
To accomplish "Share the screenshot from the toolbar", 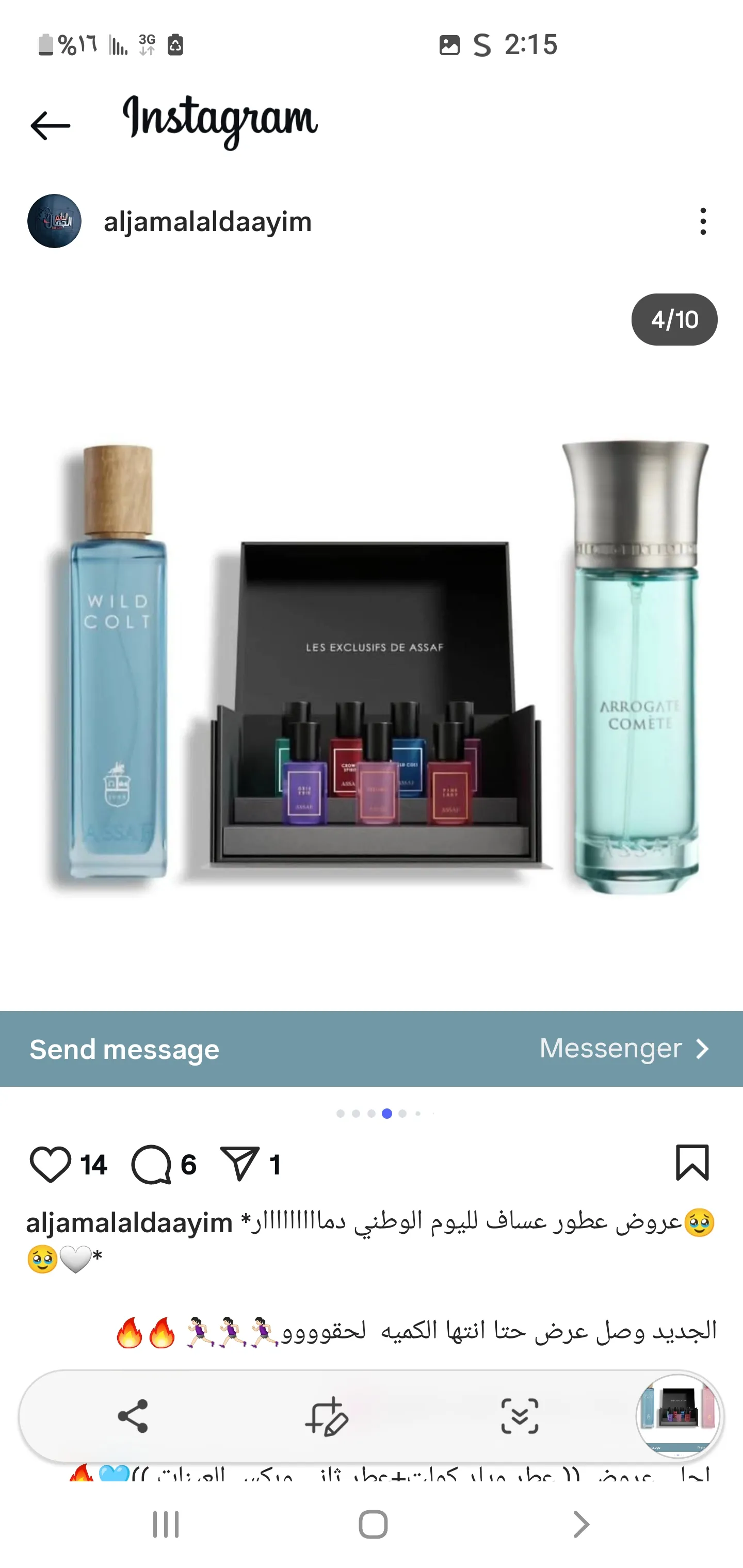I will click(133, 1416).
